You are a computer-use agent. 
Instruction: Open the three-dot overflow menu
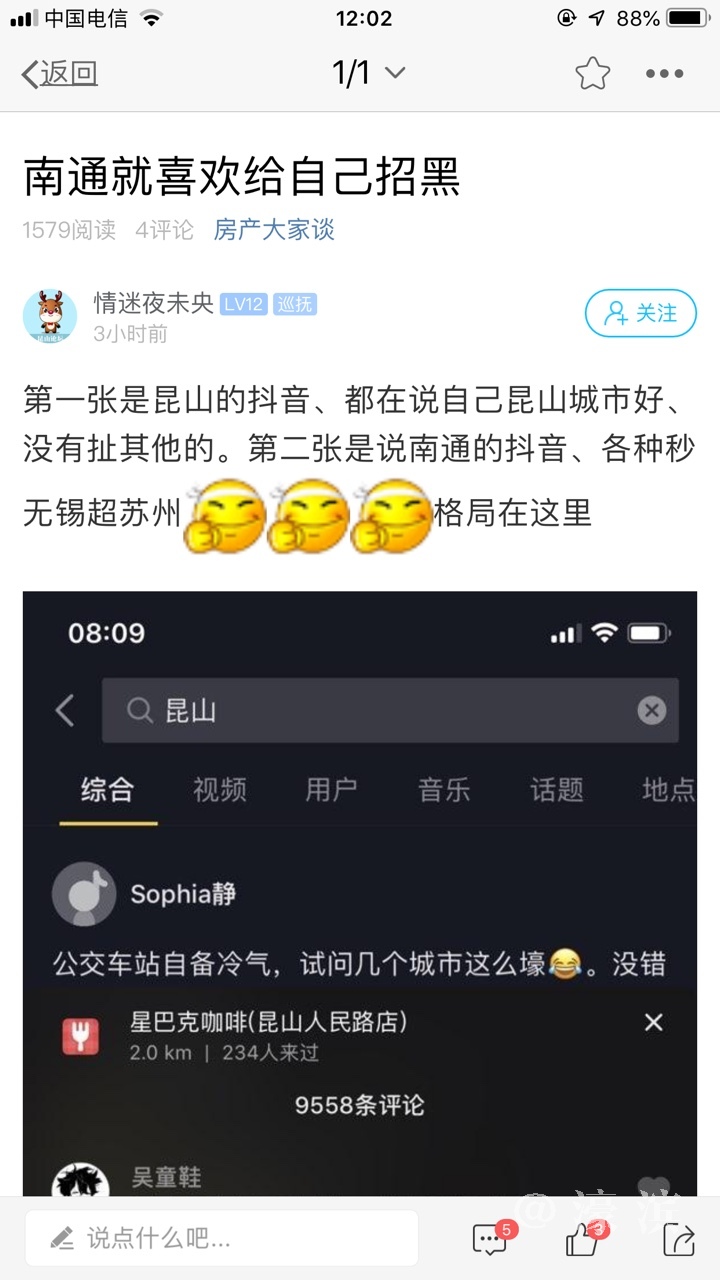pos(664,73)
